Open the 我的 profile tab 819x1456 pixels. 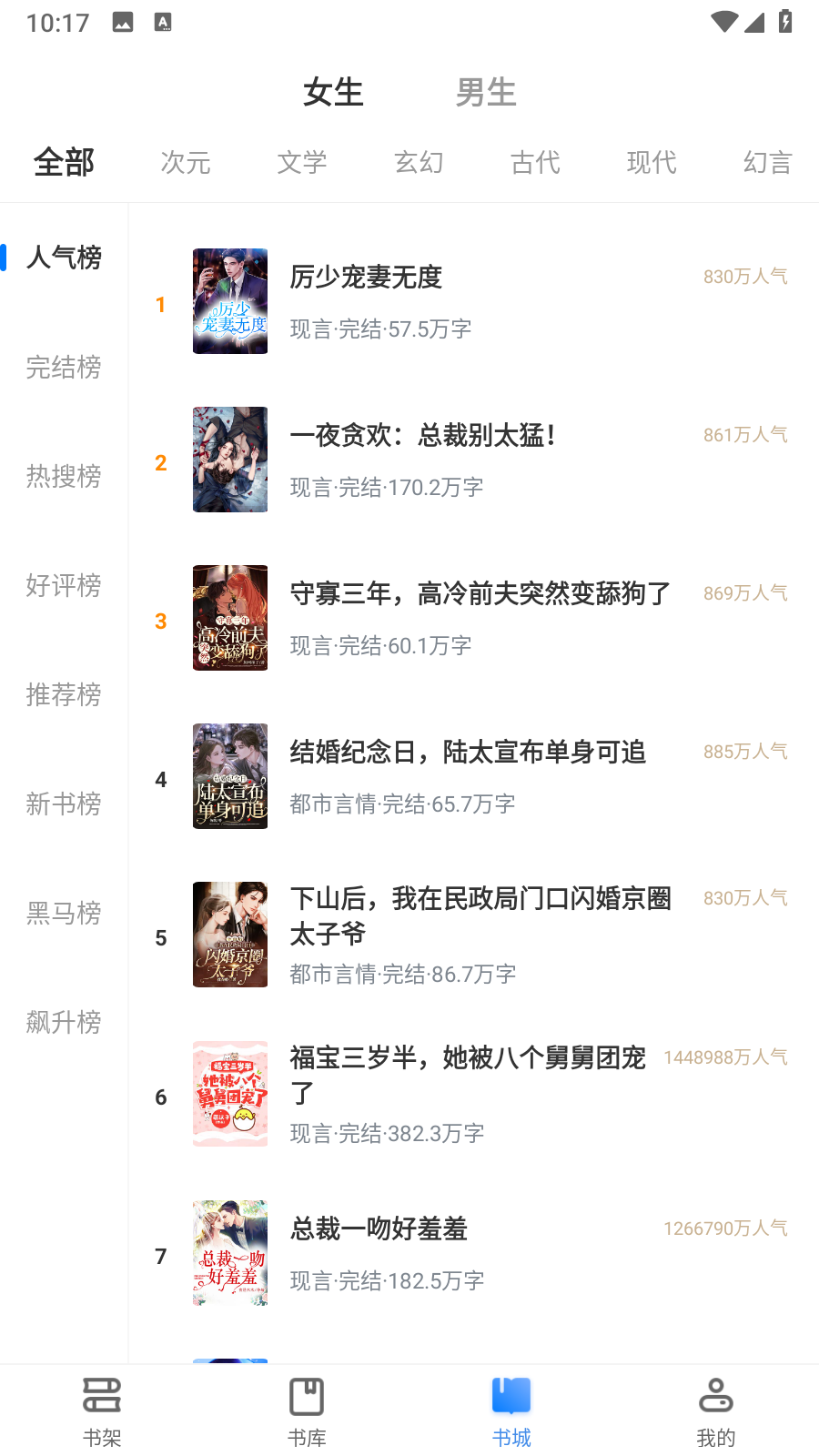click(716, 1411)
